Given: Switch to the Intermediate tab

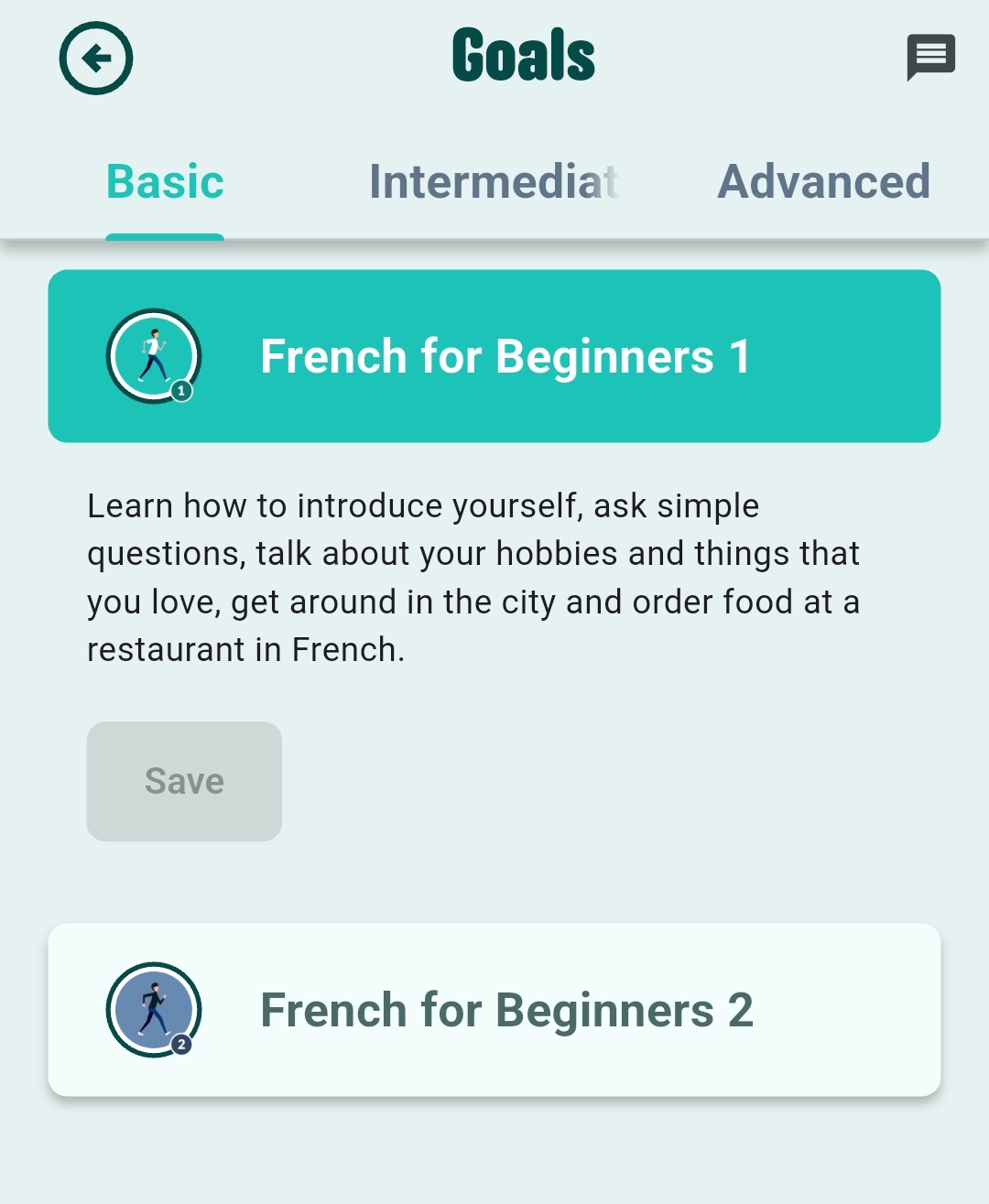Looking at the screenshot, I should (494, 181).
